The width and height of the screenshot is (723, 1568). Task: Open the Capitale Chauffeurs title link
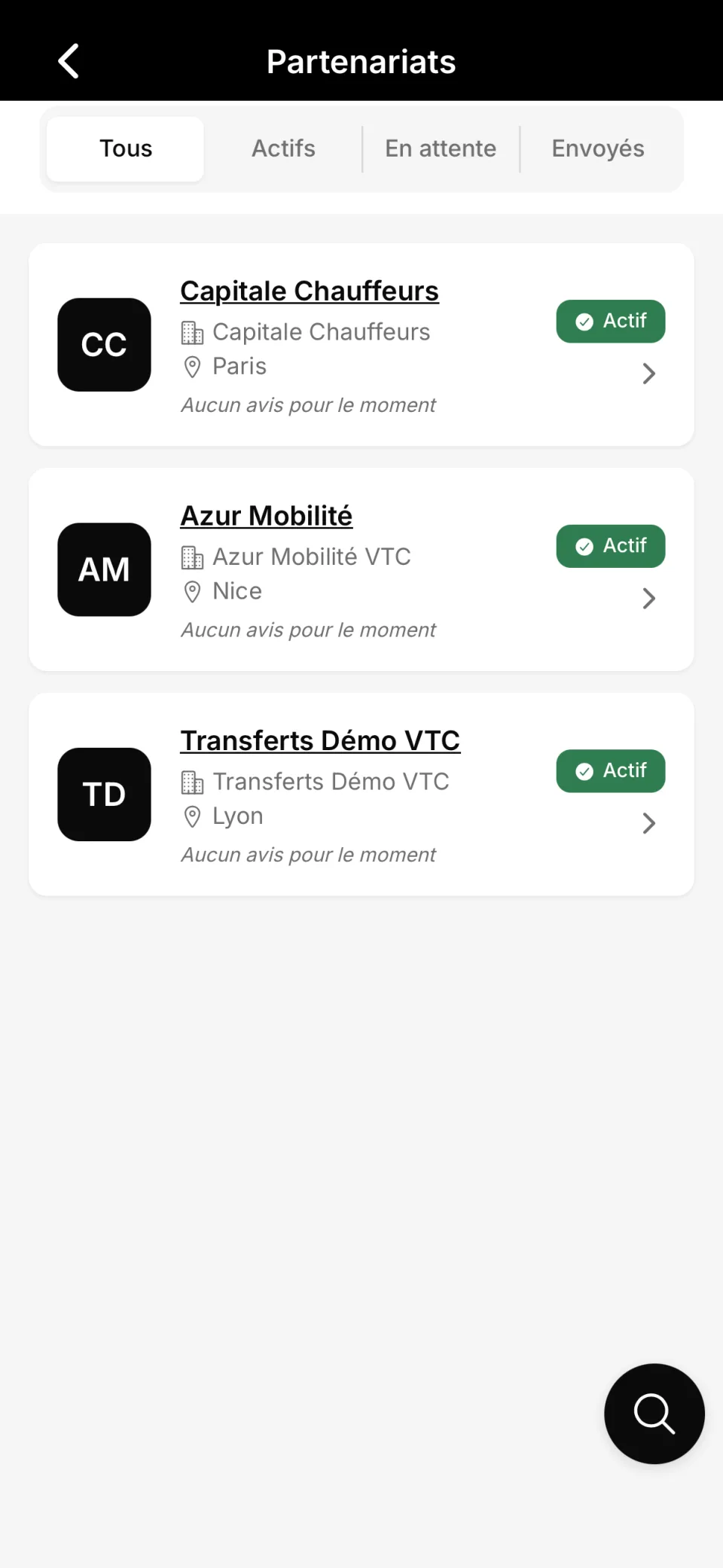[x=310, y=291]
